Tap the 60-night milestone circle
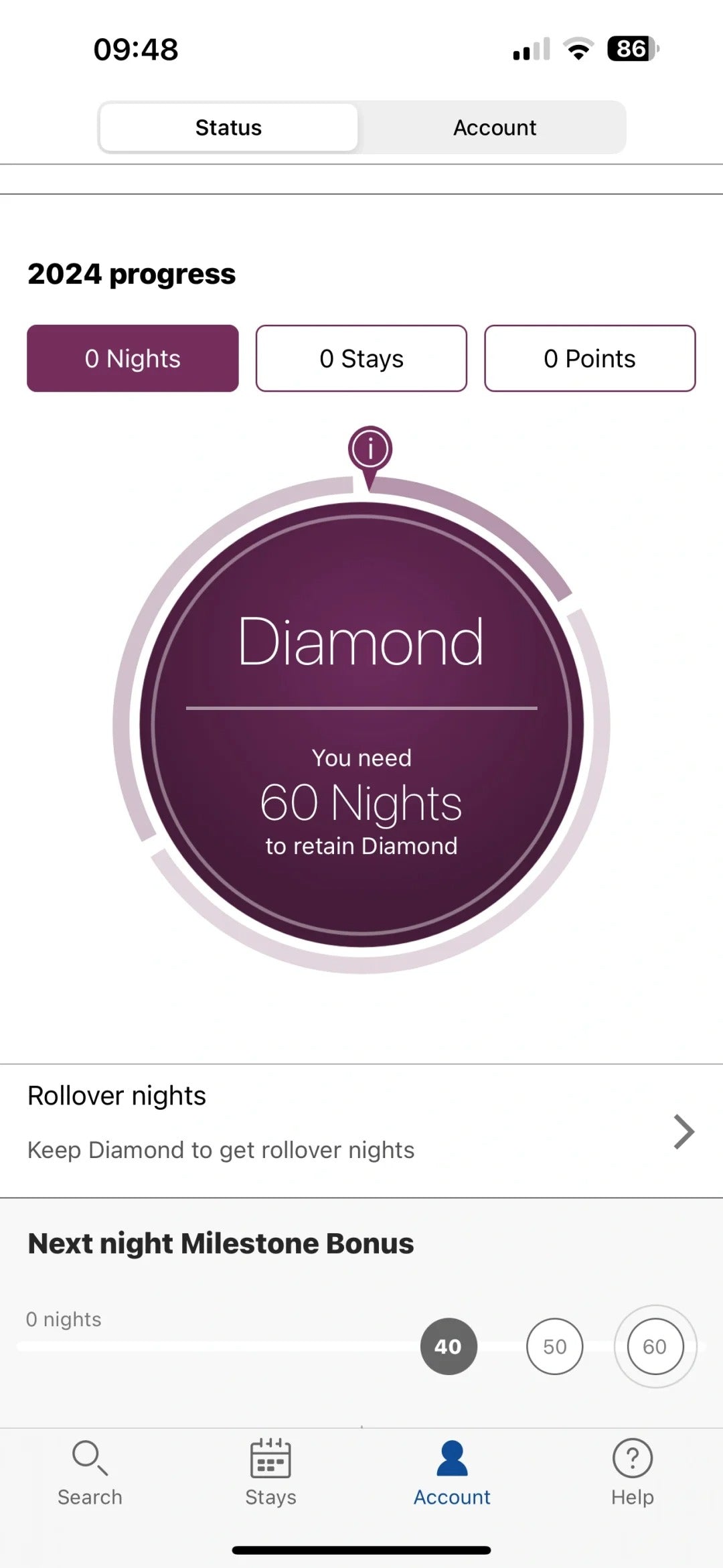Image resolution: width=723 pixels, height=1568 pixels. click(655, 1346)
